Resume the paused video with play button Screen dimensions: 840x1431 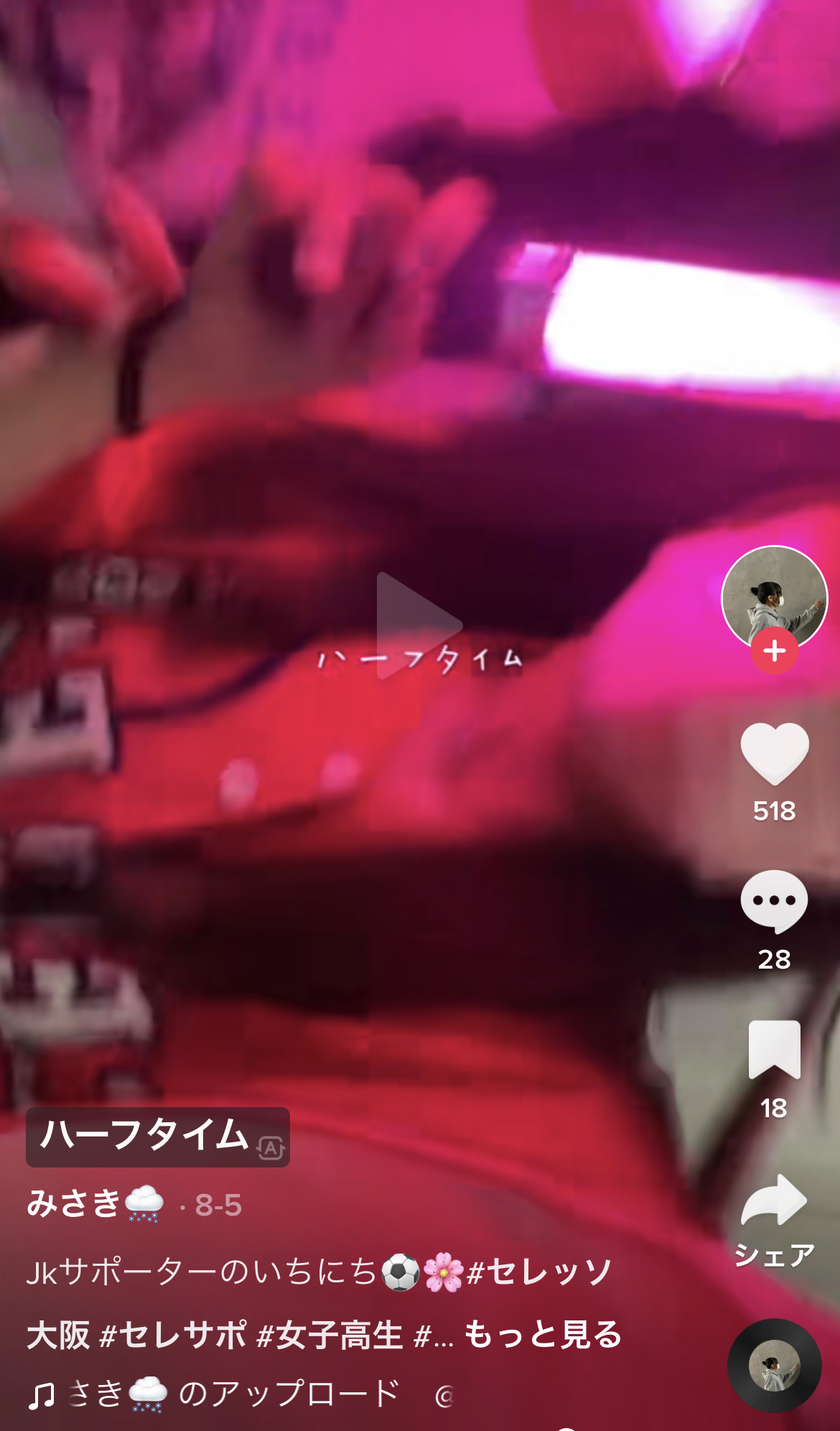419,625
